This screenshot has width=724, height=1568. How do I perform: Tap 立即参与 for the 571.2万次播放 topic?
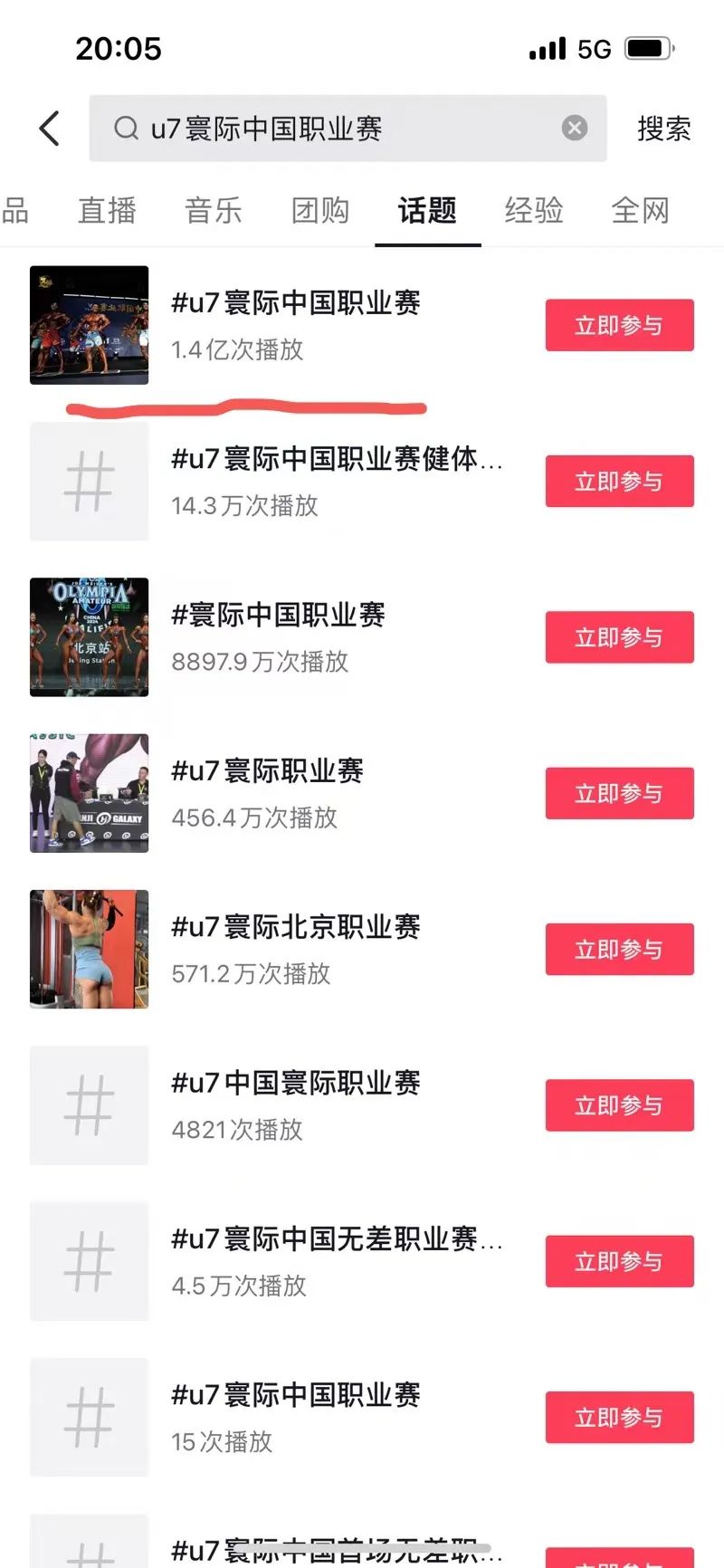pos(619,949)
